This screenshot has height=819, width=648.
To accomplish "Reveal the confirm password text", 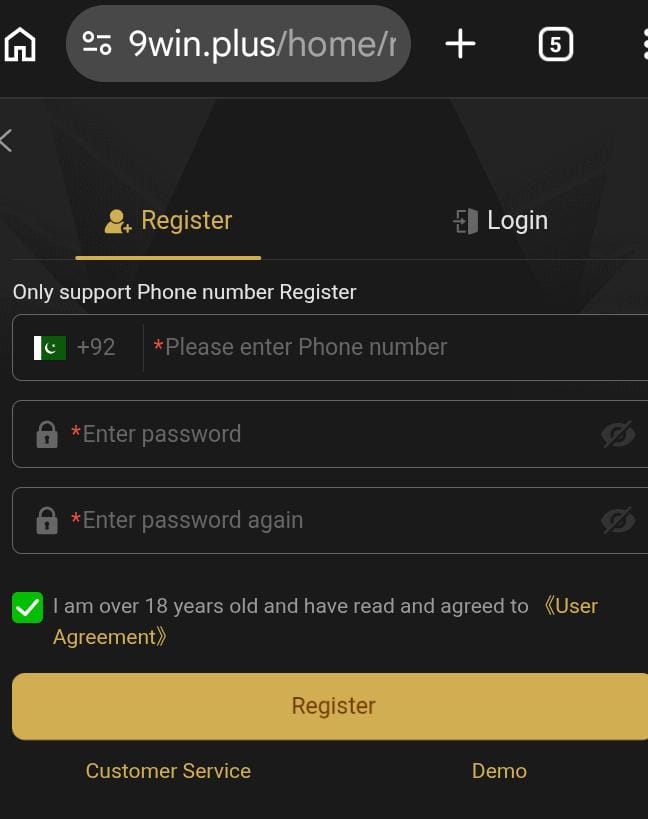I will point(618,520).
